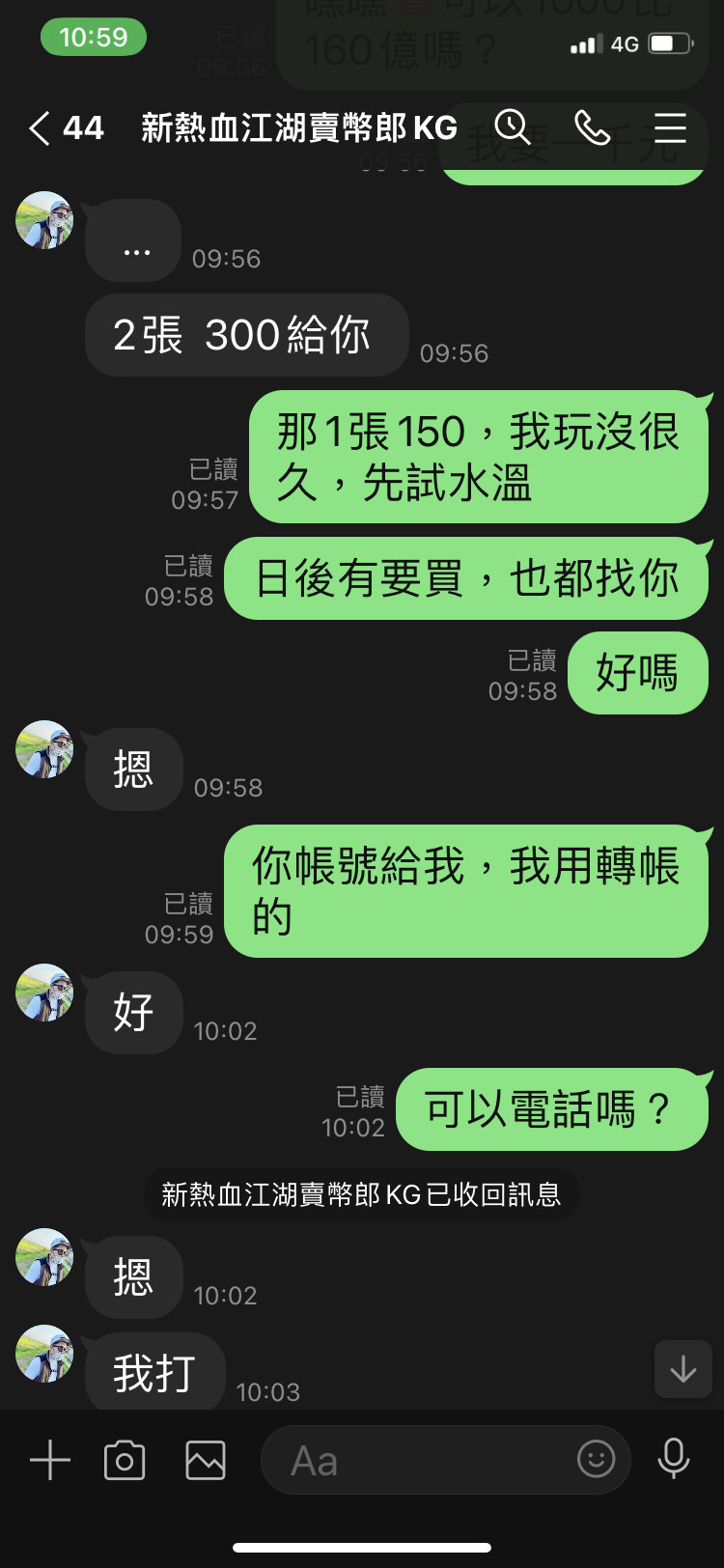Tap the 好嗎 message bubble

coord(638,674)
